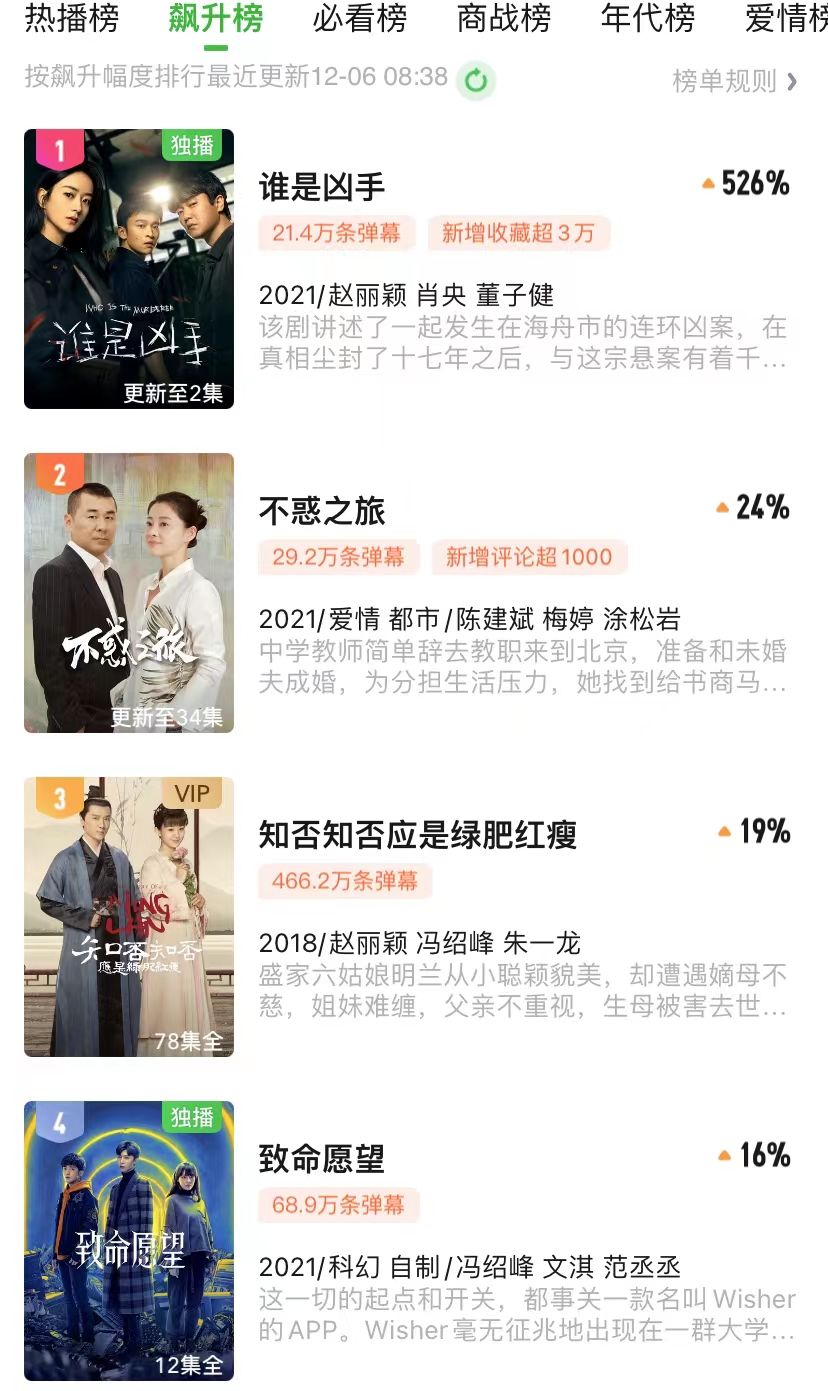Image resolution: width=828 pixels, height=1391 pixels.
Task: Open the 不惑之旅 poster thumbnail
Action: [x=128, y=594]
